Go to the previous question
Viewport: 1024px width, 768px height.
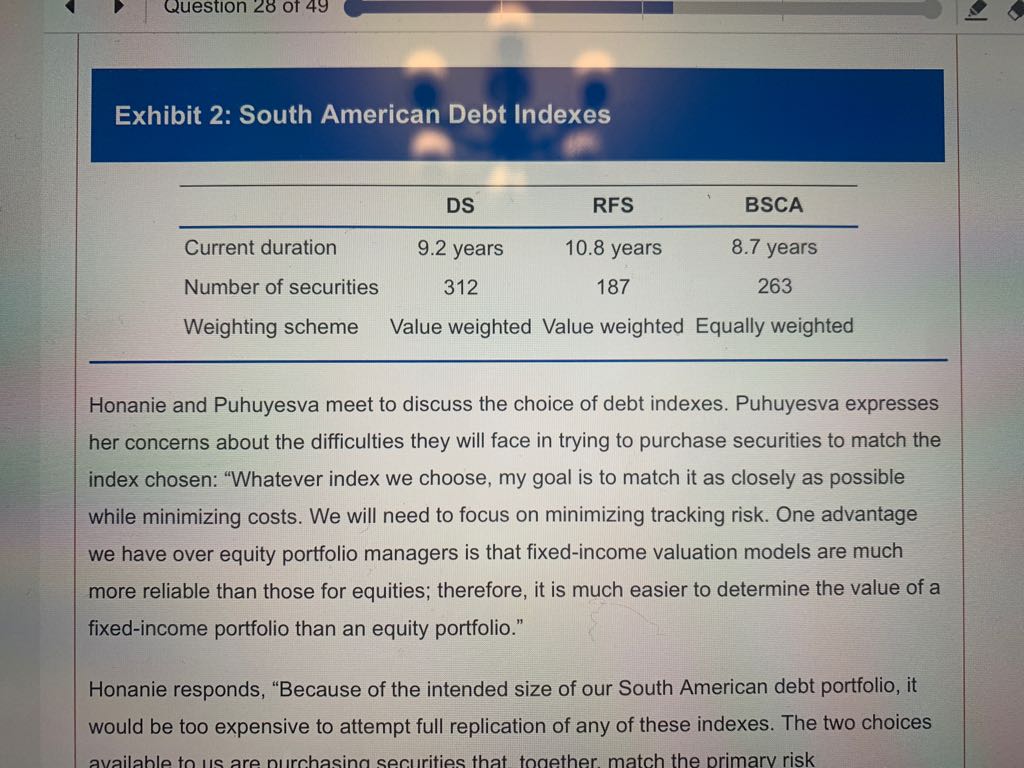point(70,7)
